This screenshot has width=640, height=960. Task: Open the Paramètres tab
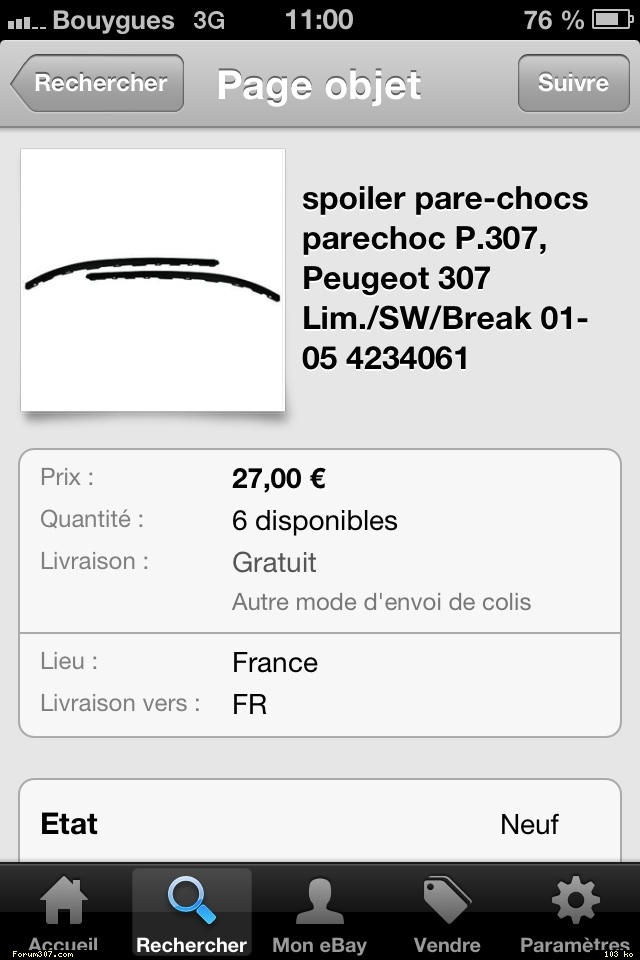click(x=575, y=912)
